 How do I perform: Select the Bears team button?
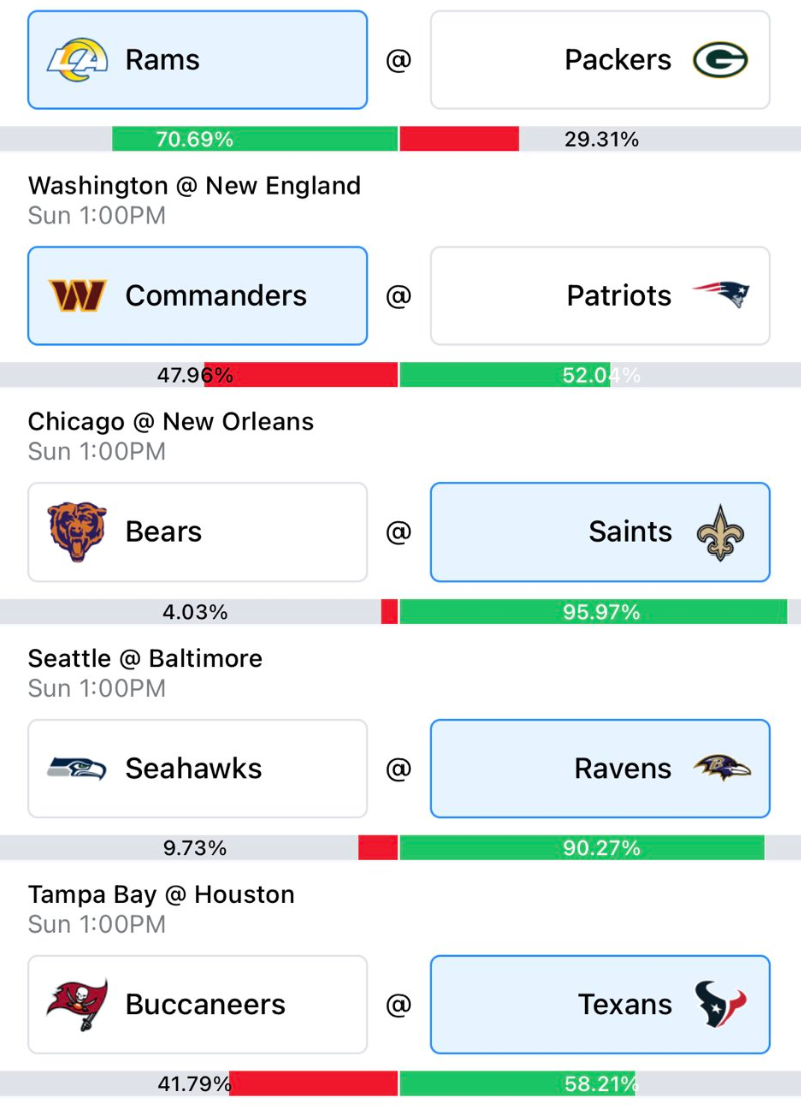click(197, 532)
